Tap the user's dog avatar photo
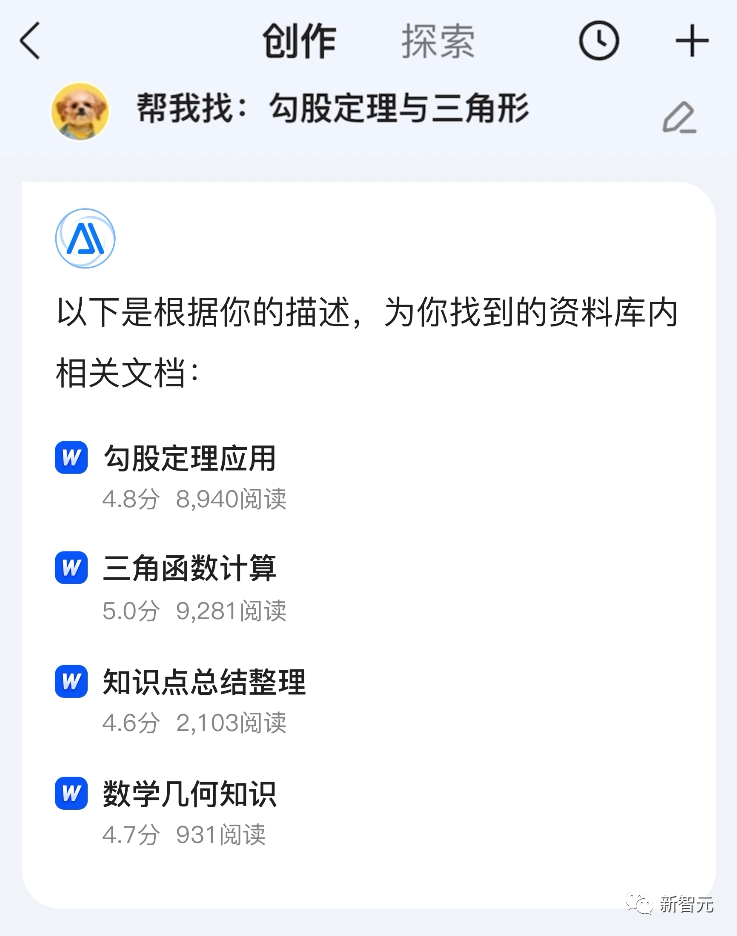This screenshot has width=737, height=936. 80,111
